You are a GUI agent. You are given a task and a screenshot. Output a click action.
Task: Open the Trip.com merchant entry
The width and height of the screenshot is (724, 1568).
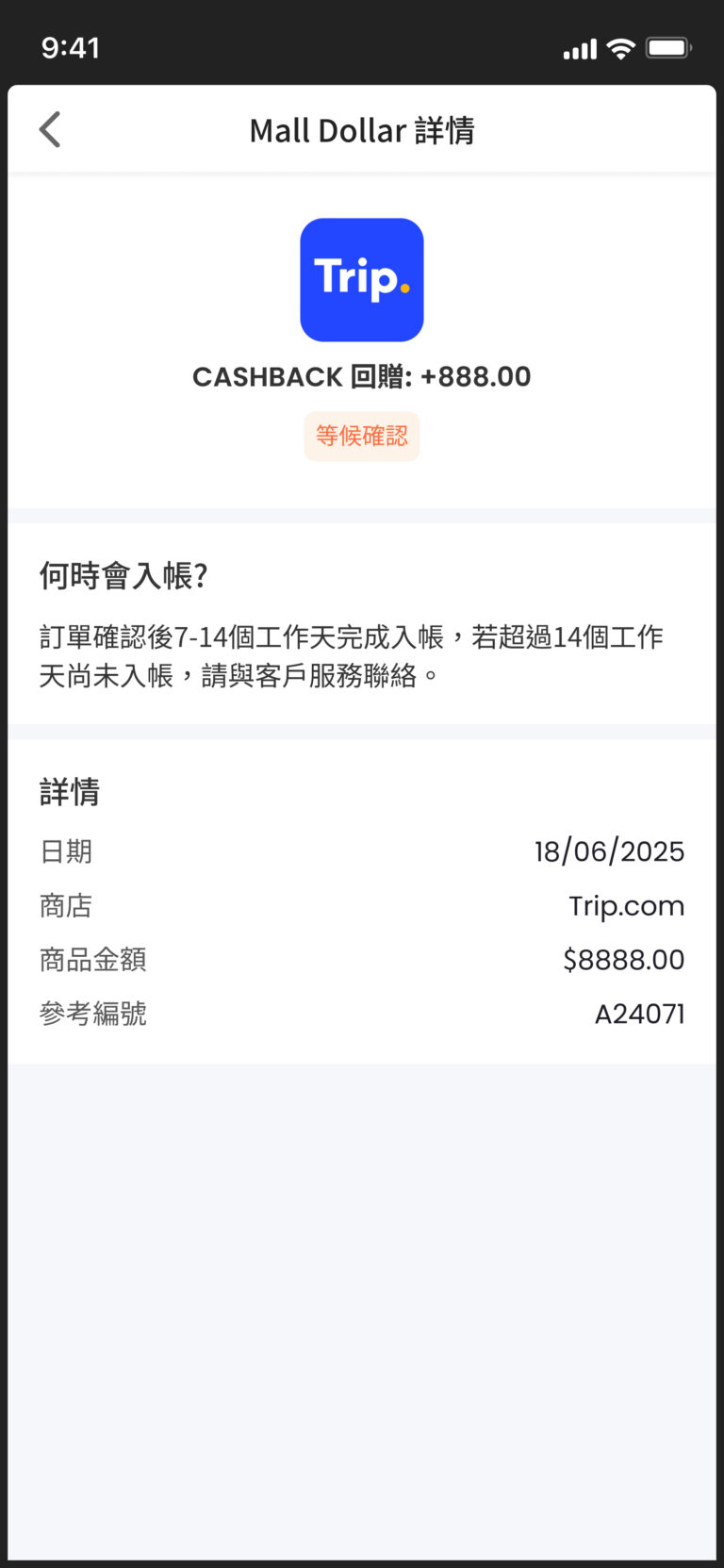(x=626, y=905)
